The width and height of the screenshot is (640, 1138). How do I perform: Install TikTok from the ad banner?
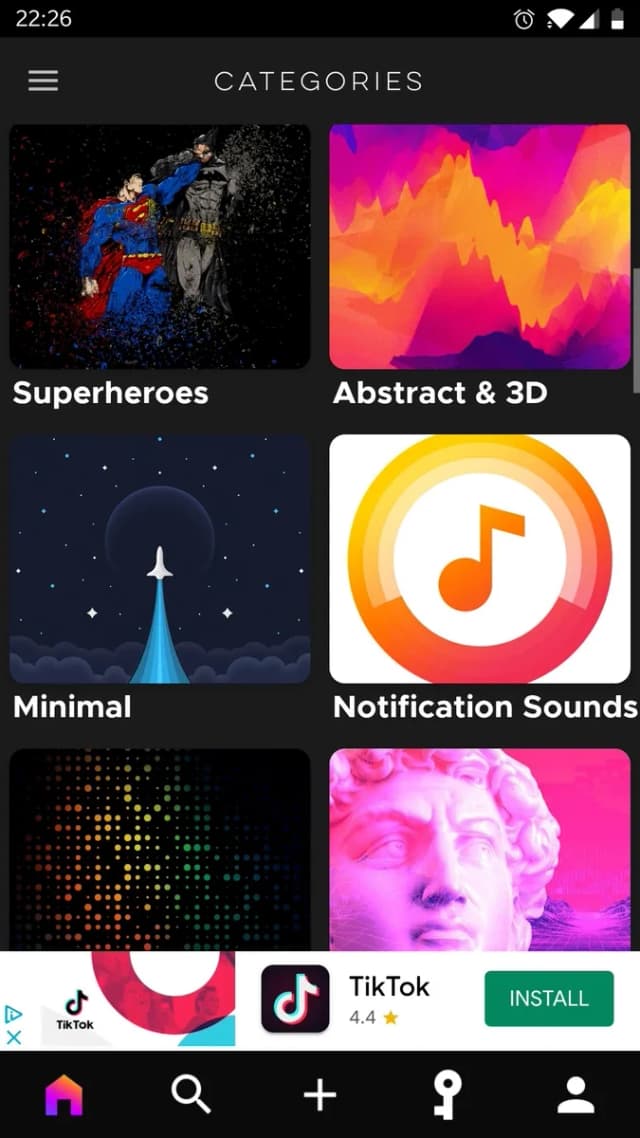(549, 999)
